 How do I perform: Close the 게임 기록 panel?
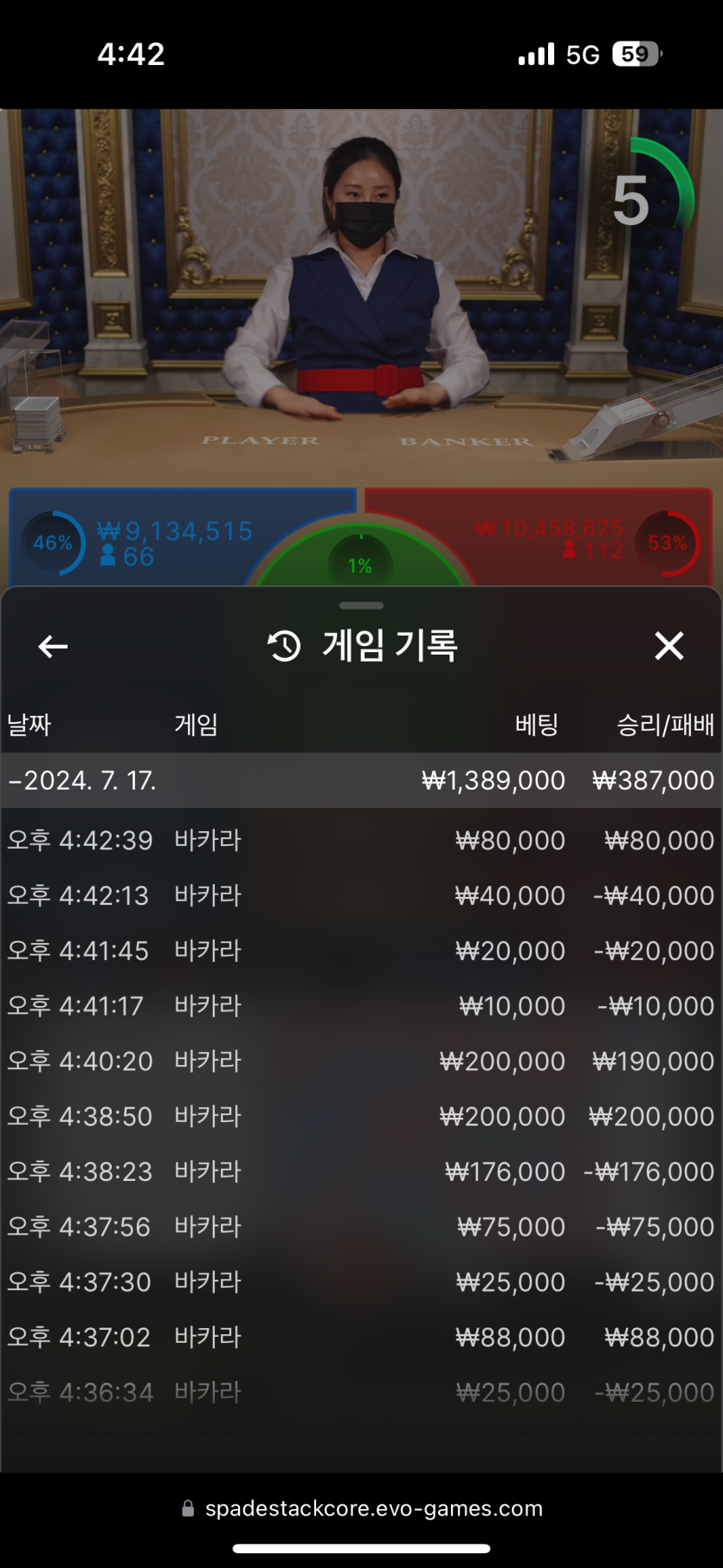pyautogui.click(x=668, y=646)
